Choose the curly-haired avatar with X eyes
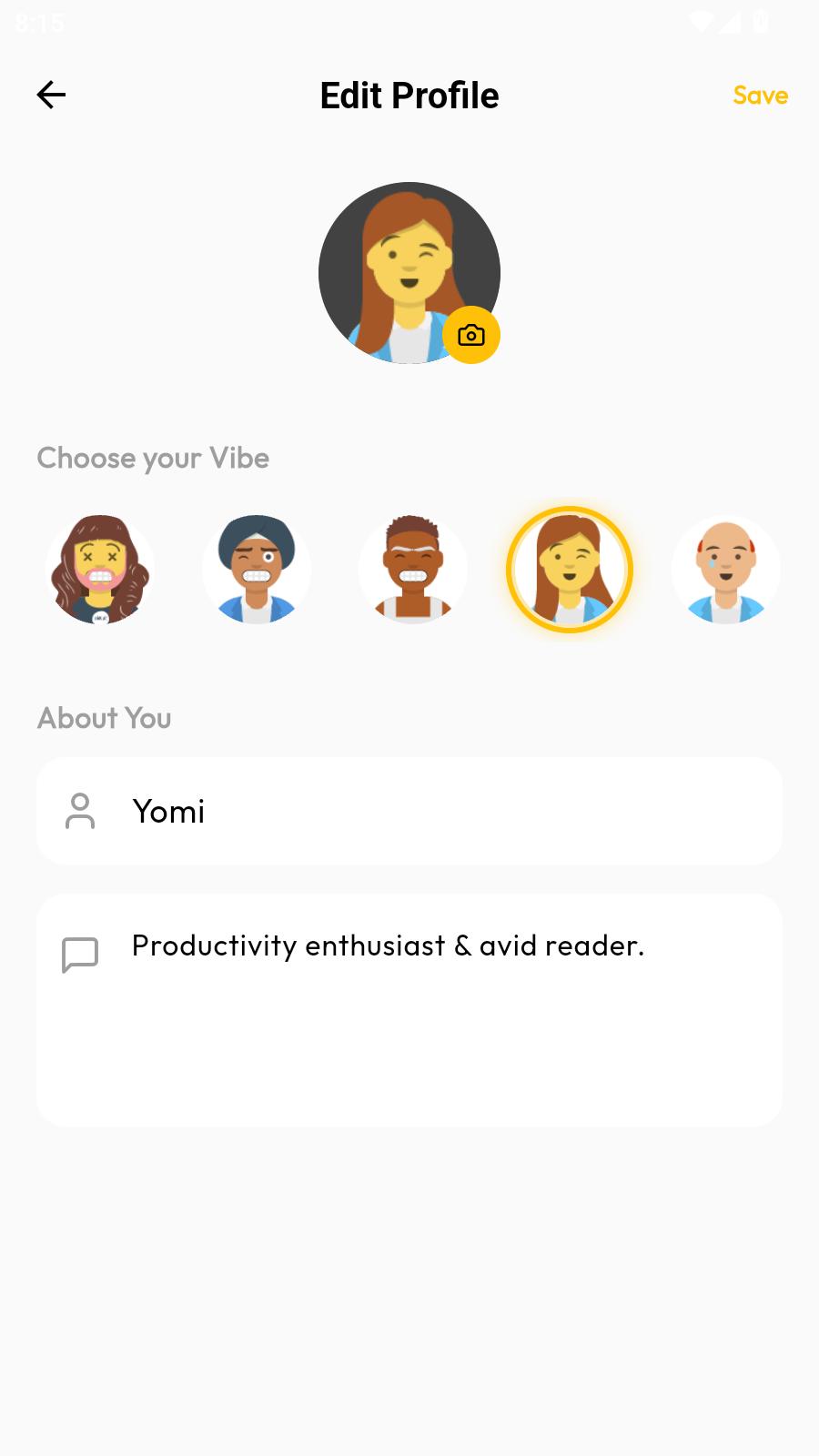Viewport: 819px width, 1456px height. (x=100, y=570)
